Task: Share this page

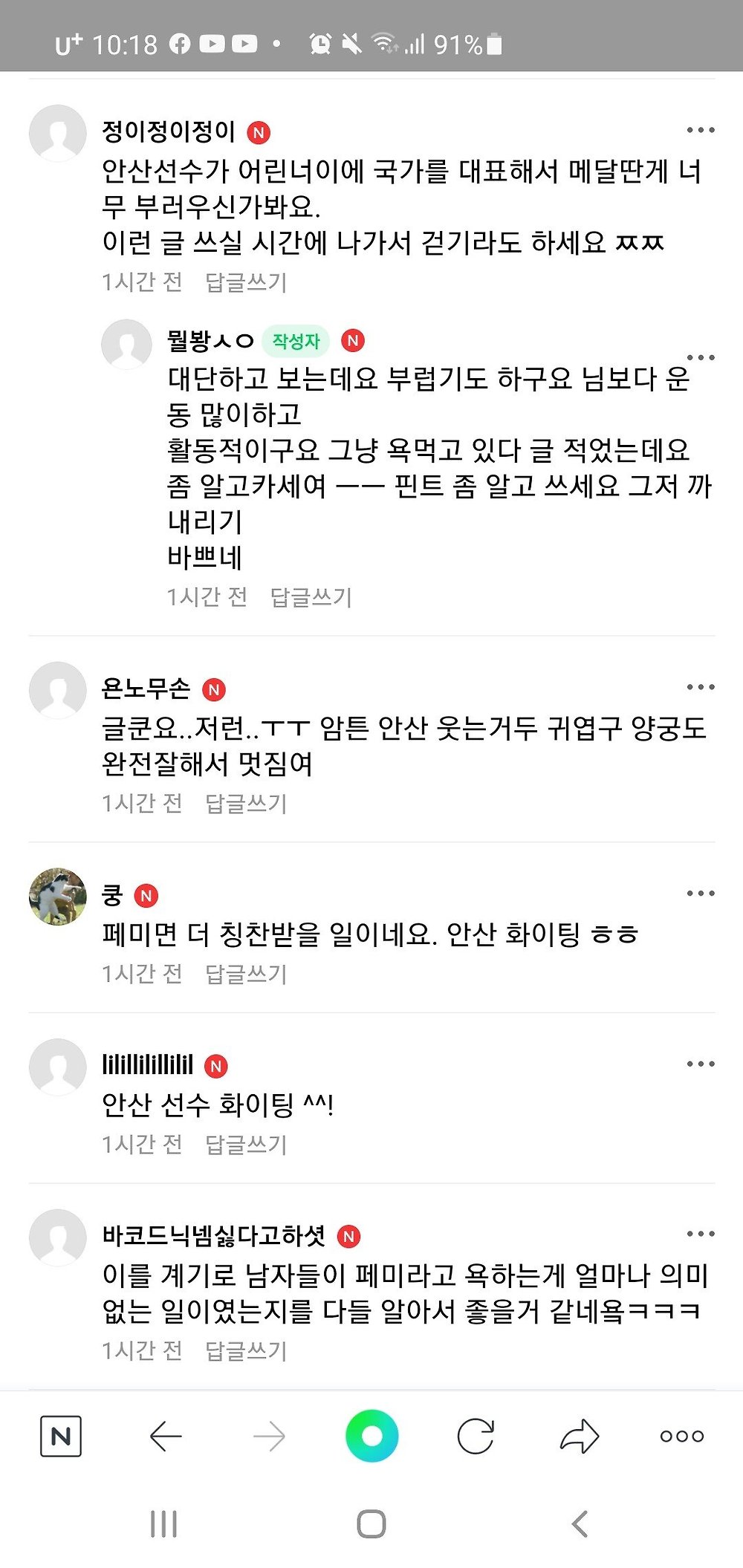Action: 579,1436
